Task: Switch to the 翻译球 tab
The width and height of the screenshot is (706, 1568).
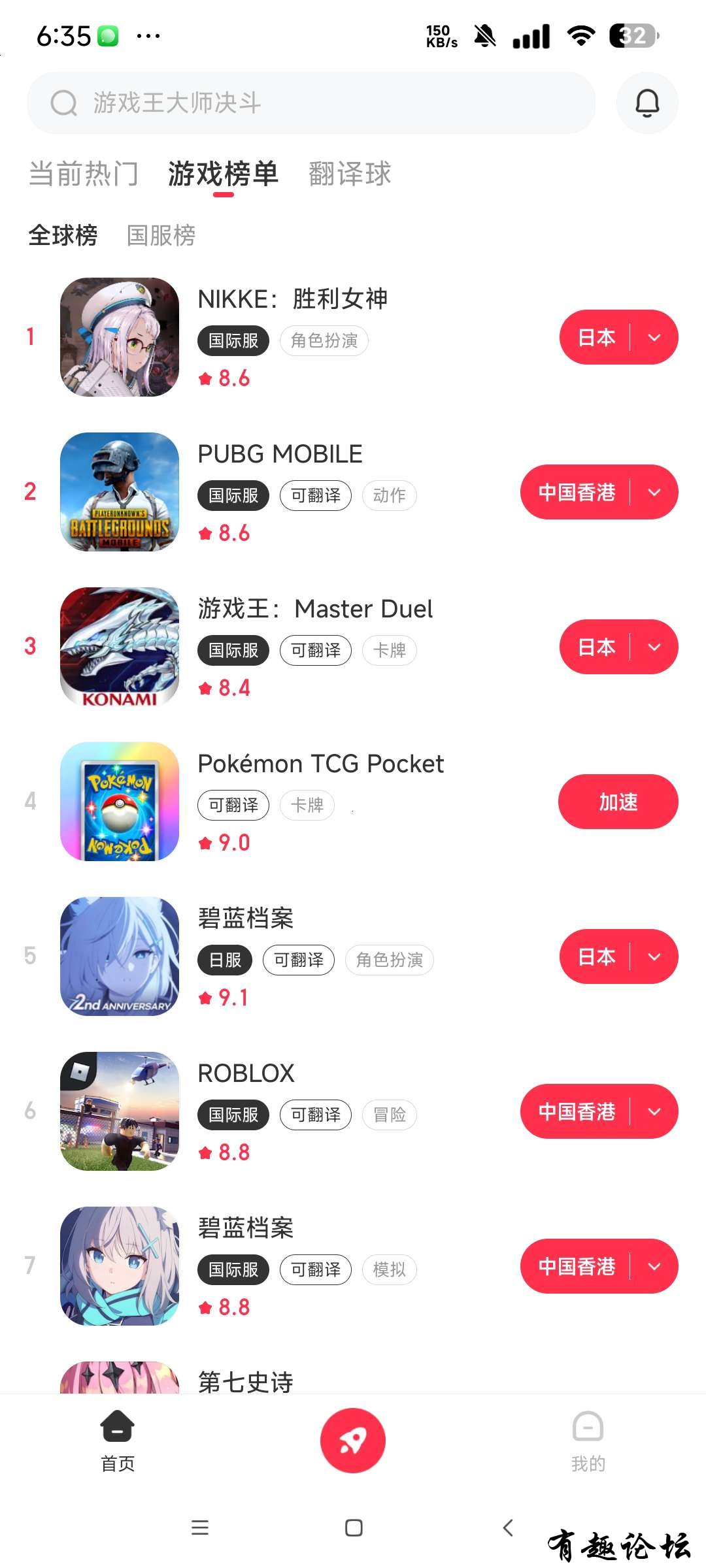Action: 350,174
